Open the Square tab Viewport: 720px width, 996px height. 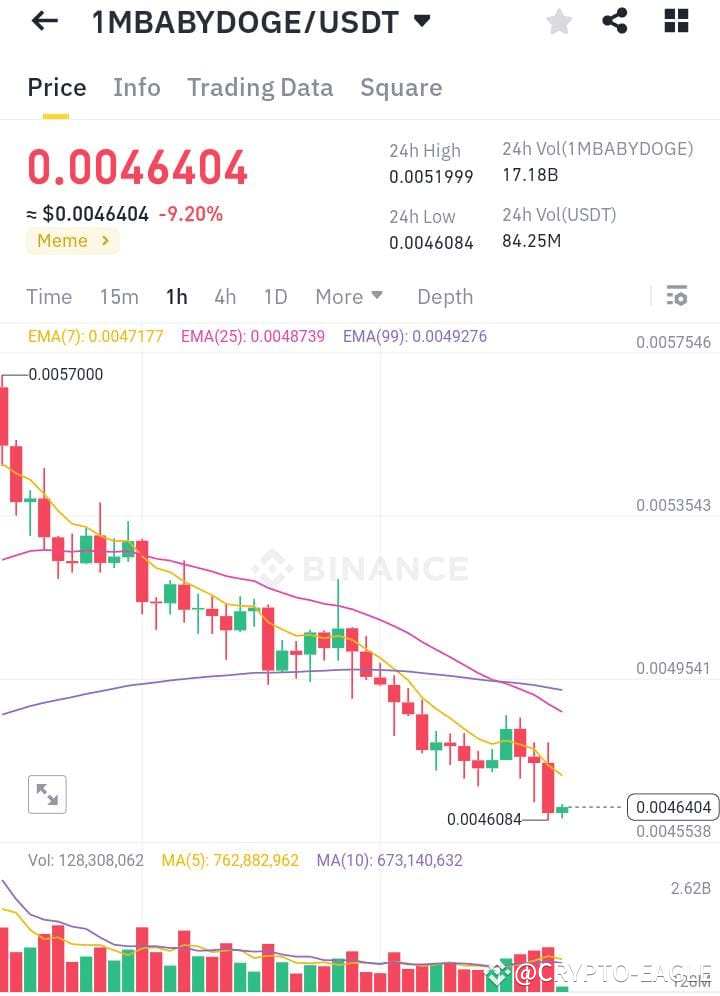[x=401, y=88]
